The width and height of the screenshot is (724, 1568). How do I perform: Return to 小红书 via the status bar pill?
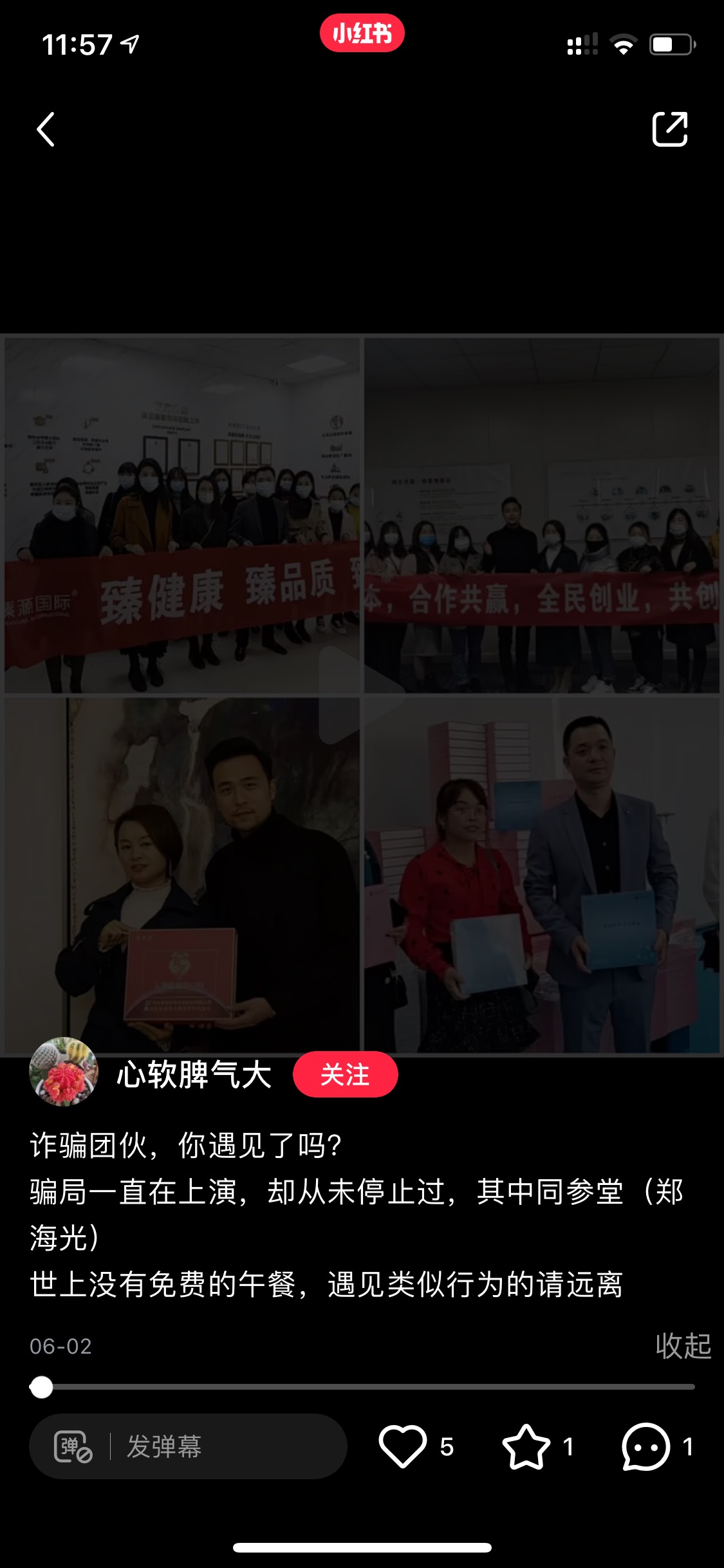(362, 33)
